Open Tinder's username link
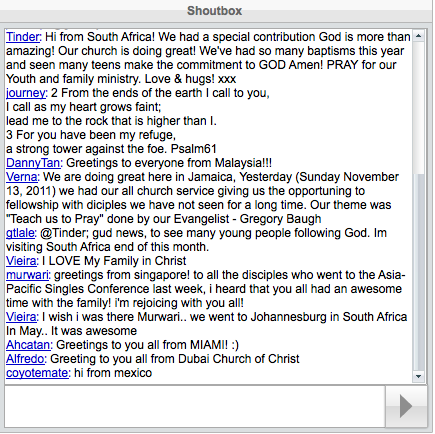Viewport: 435px width, 434px height. [x=23, y=37]
